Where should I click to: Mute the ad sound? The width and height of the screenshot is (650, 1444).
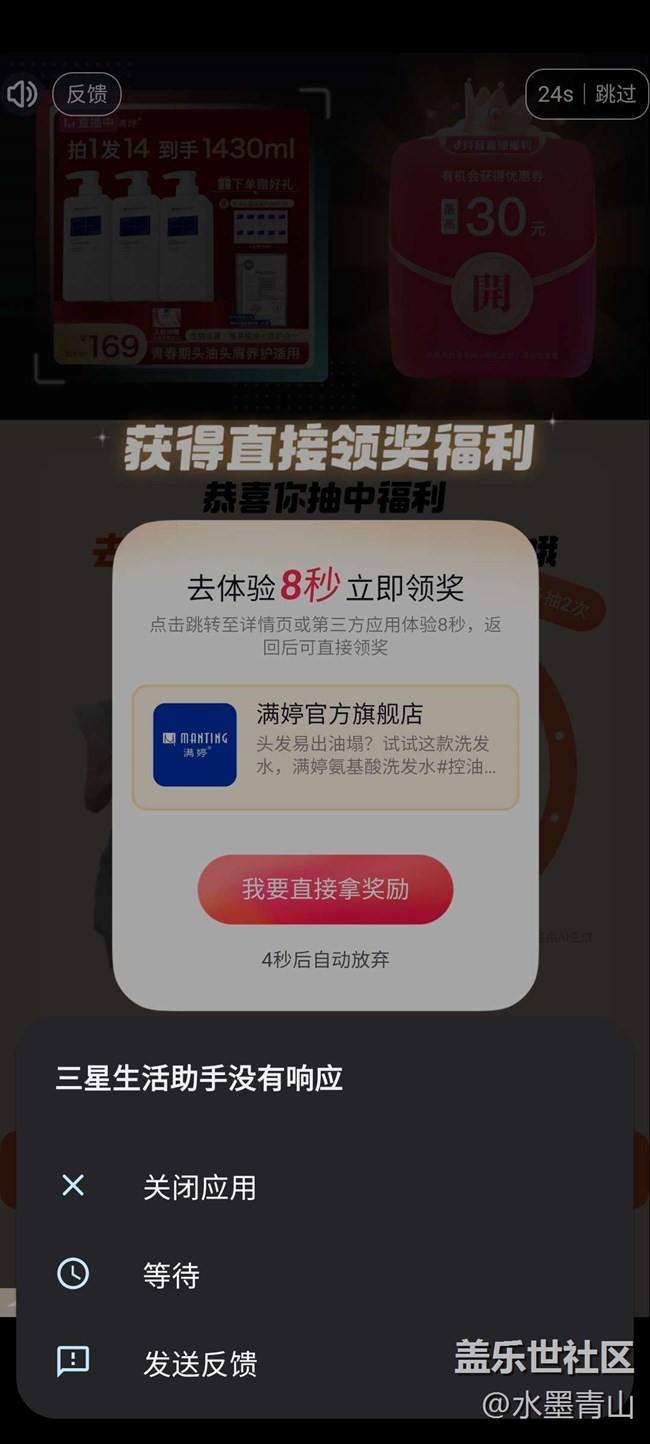(x=22, y=94)
